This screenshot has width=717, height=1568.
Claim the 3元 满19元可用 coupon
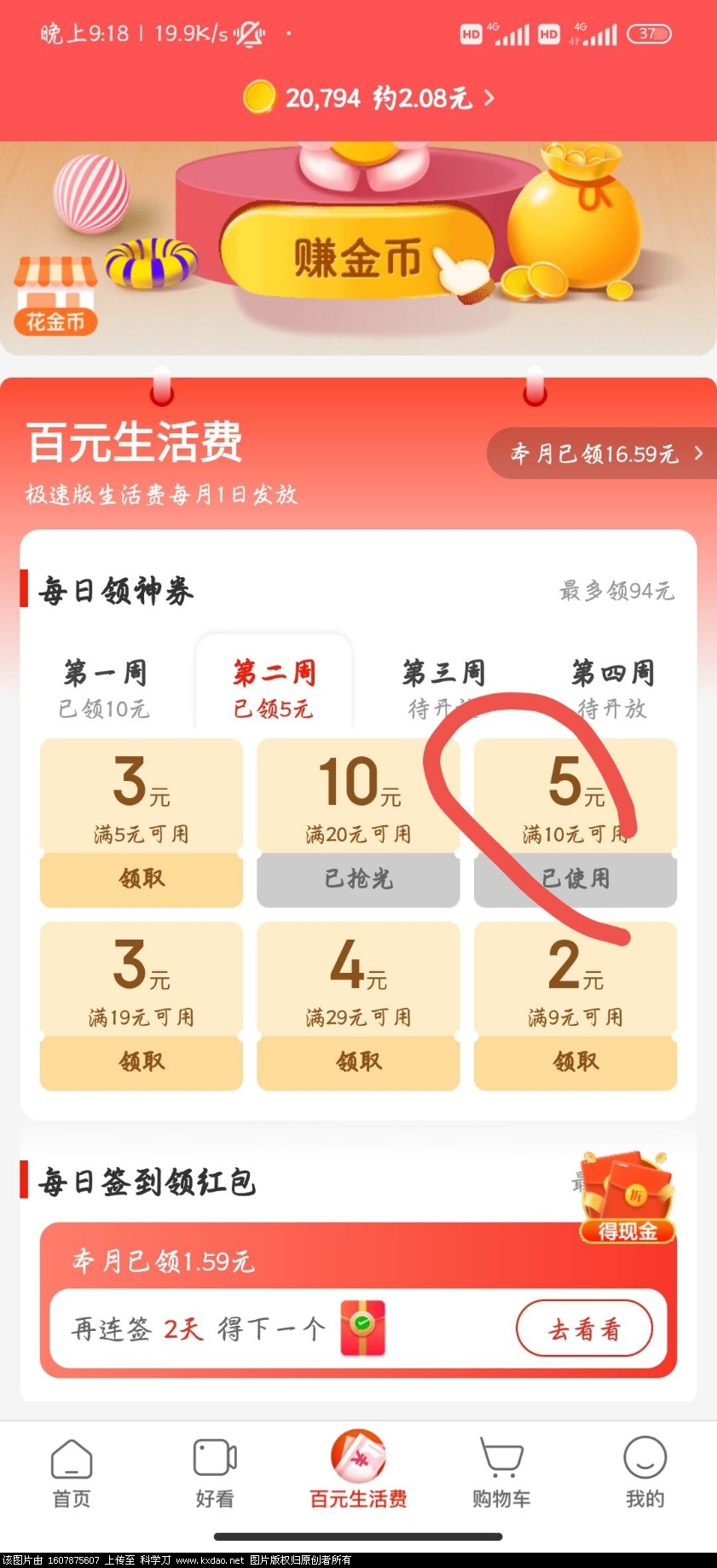(x=142, y=1062)
